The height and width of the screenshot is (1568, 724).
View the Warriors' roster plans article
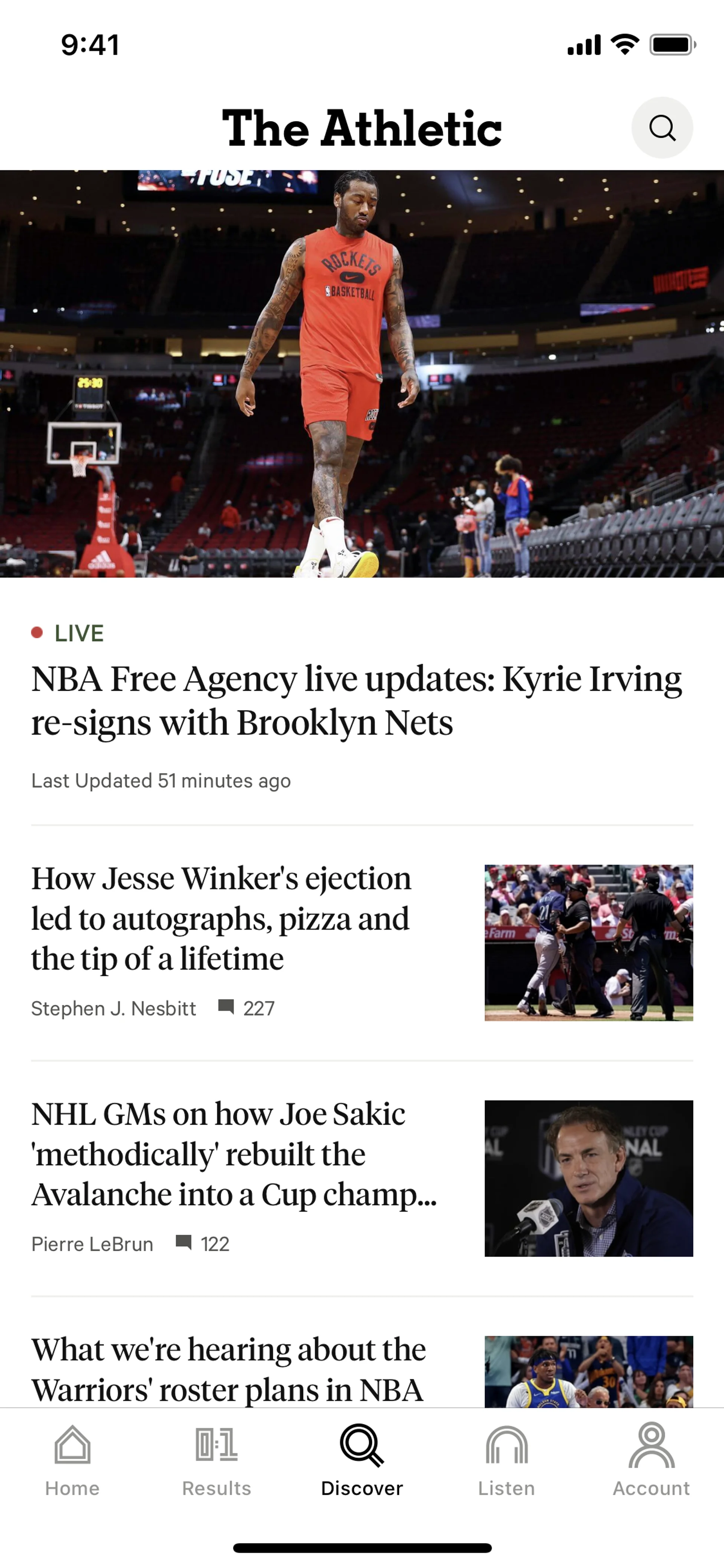(x=229, y=1370)
